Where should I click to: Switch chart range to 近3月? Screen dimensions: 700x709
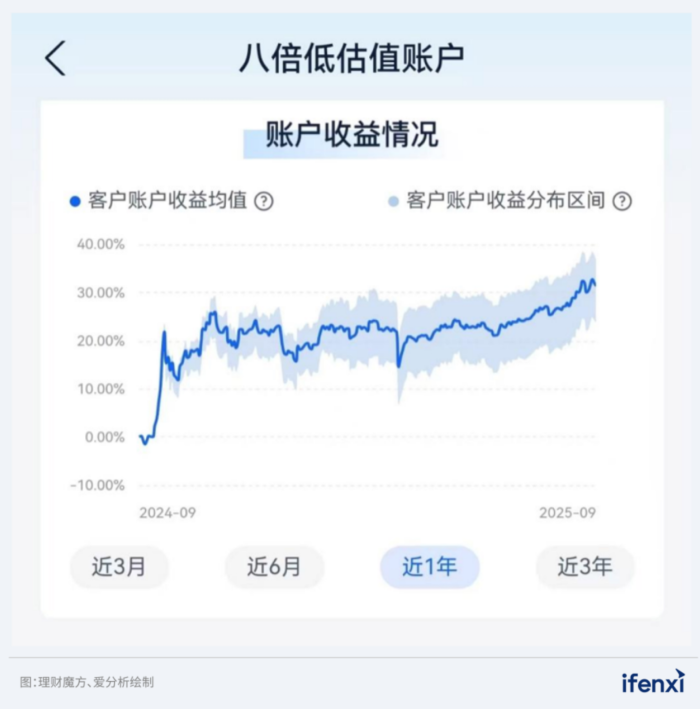tap(119, 567)
